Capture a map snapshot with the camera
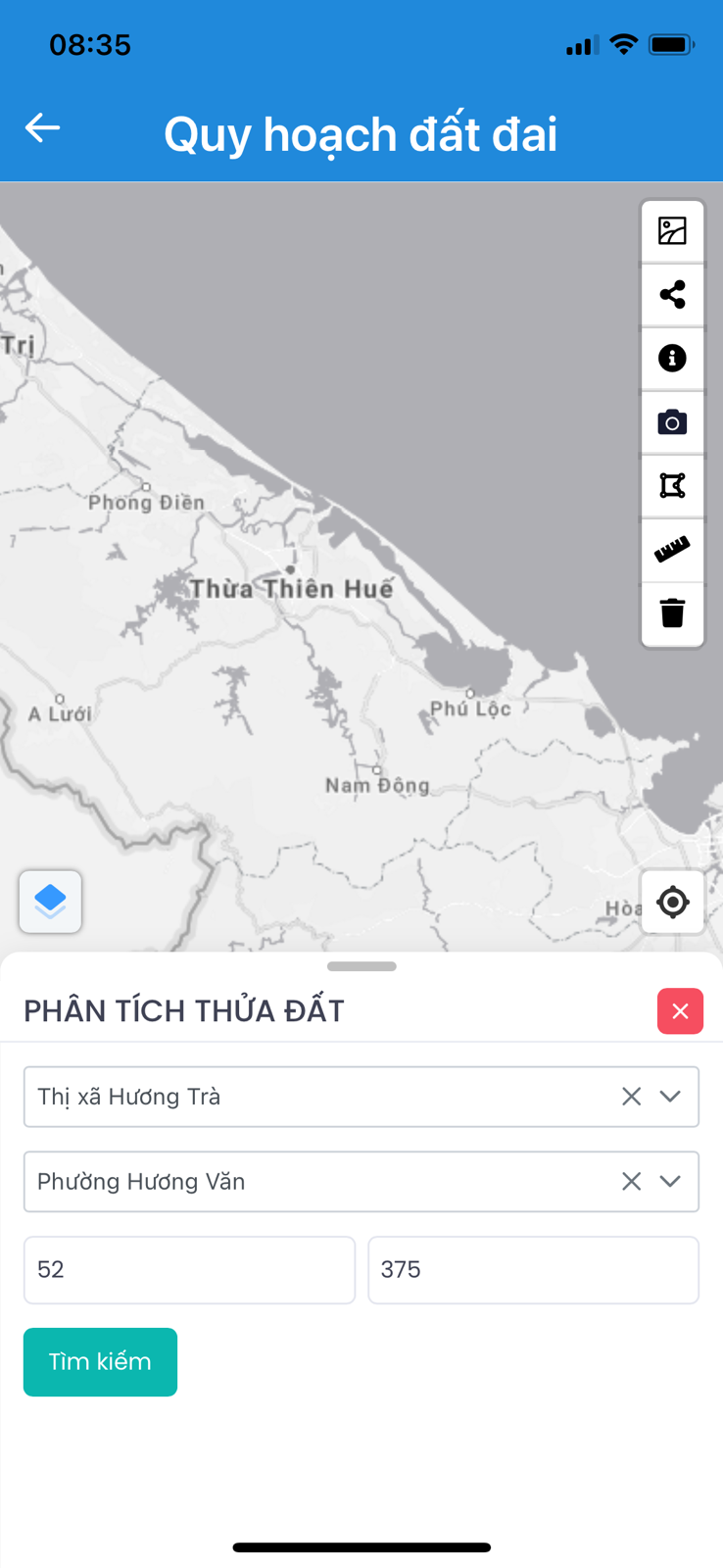Image resolution: width=723 pixels, height=1568 pixels. (672, 422)
